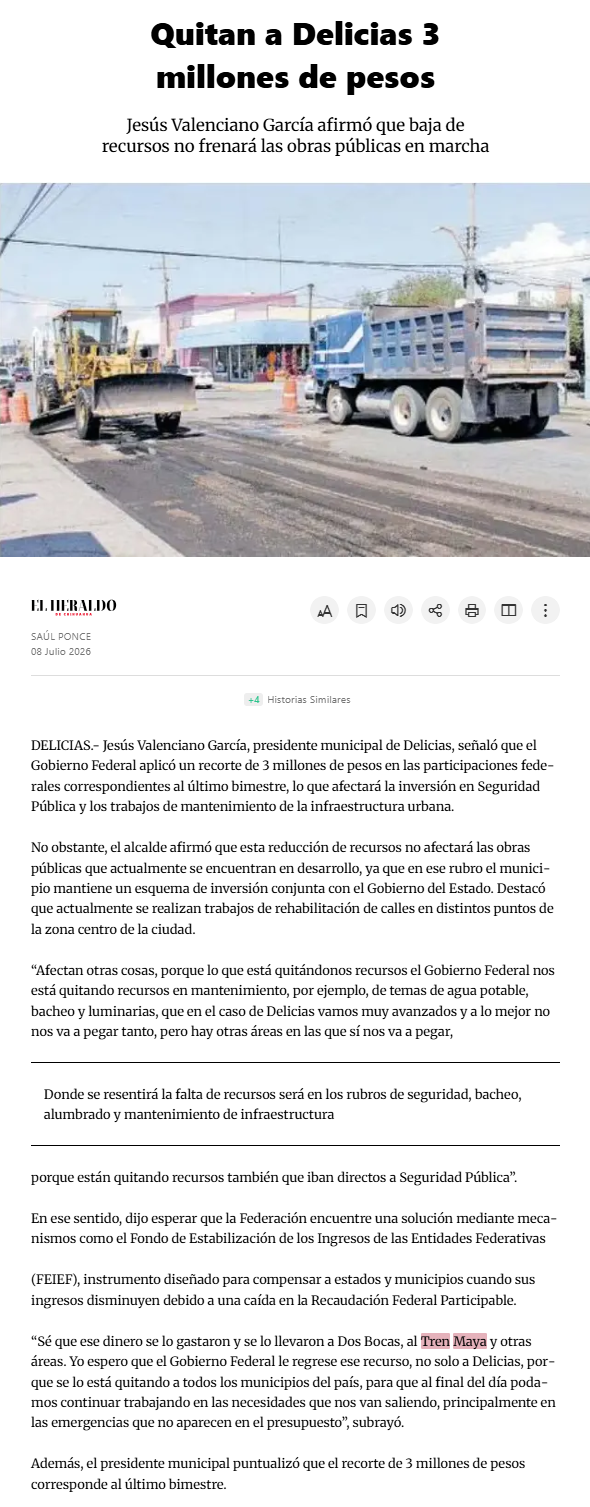Switch to newspaper page view

point(508,610)
